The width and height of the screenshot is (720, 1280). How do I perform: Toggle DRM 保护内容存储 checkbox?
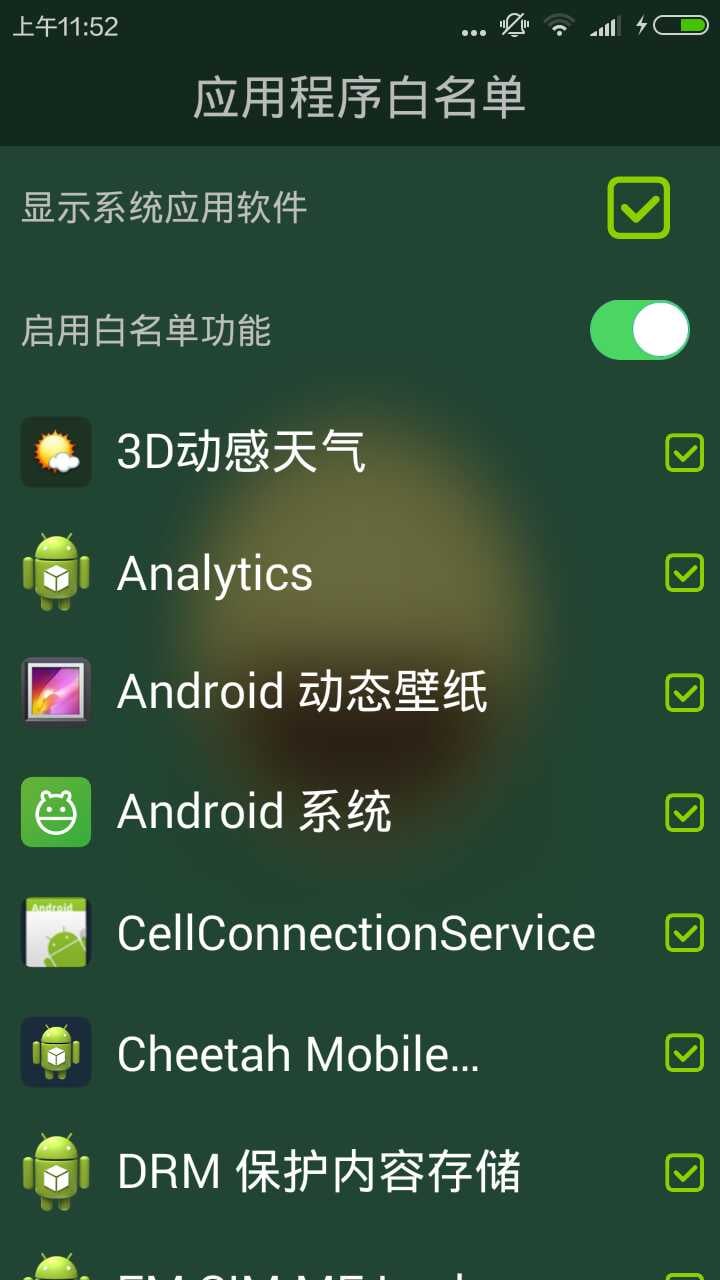685,1173
